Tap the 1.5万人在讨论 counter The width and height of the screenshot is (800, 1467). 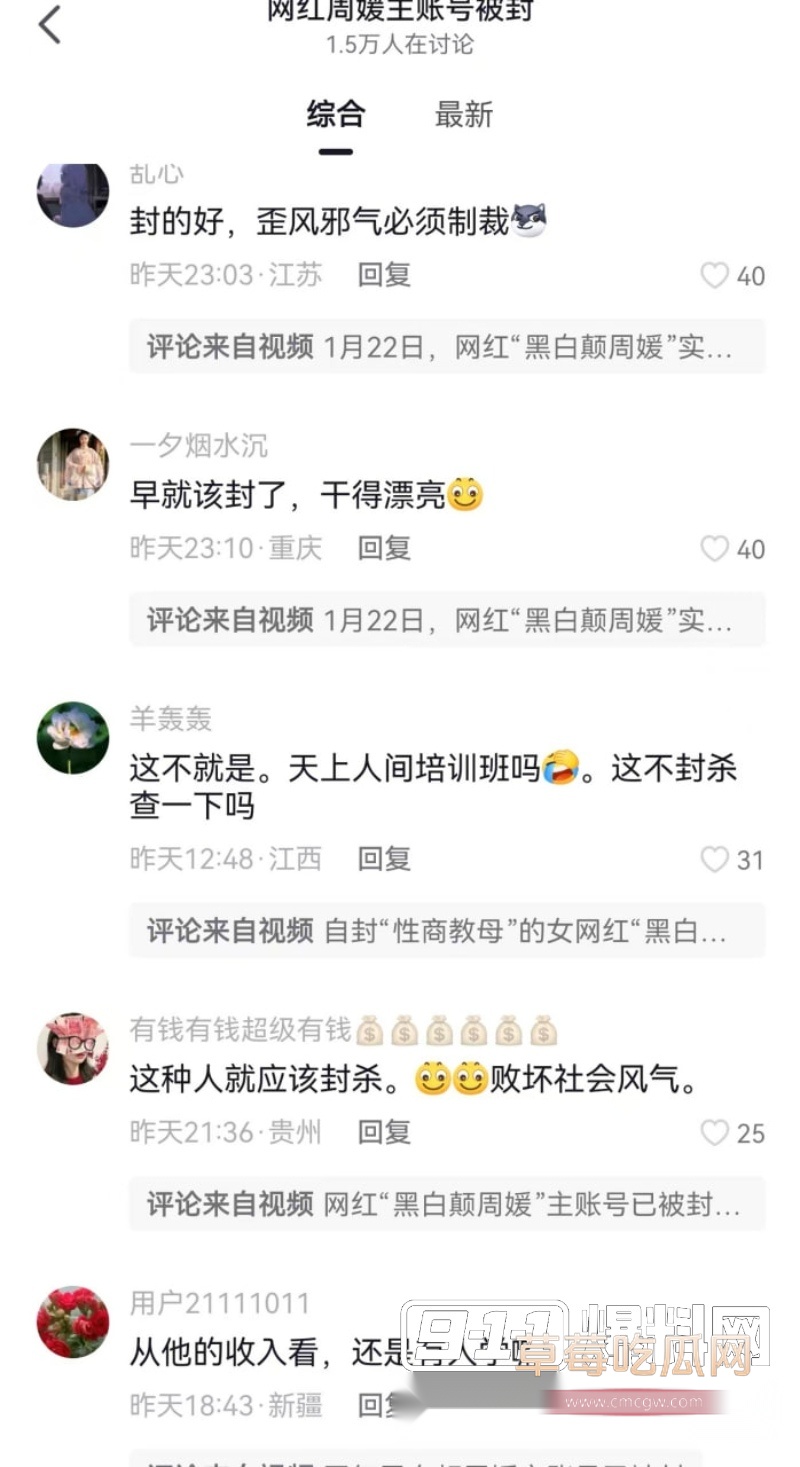[x=400, y=45]
